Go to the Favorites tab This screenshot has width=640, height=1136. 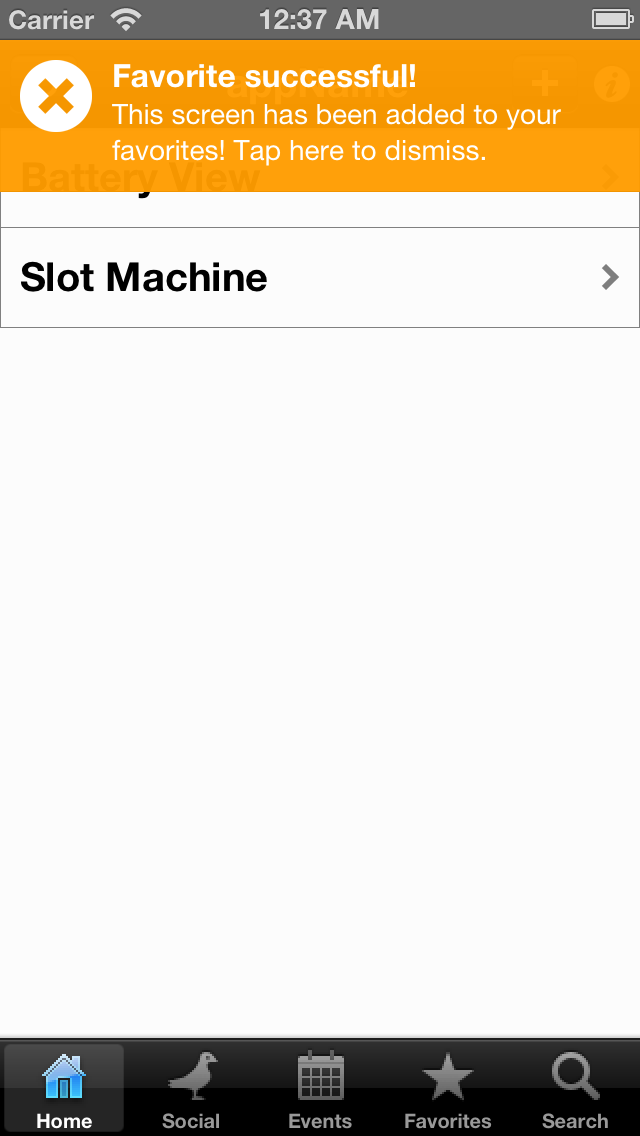click(x=447, y=1089)
